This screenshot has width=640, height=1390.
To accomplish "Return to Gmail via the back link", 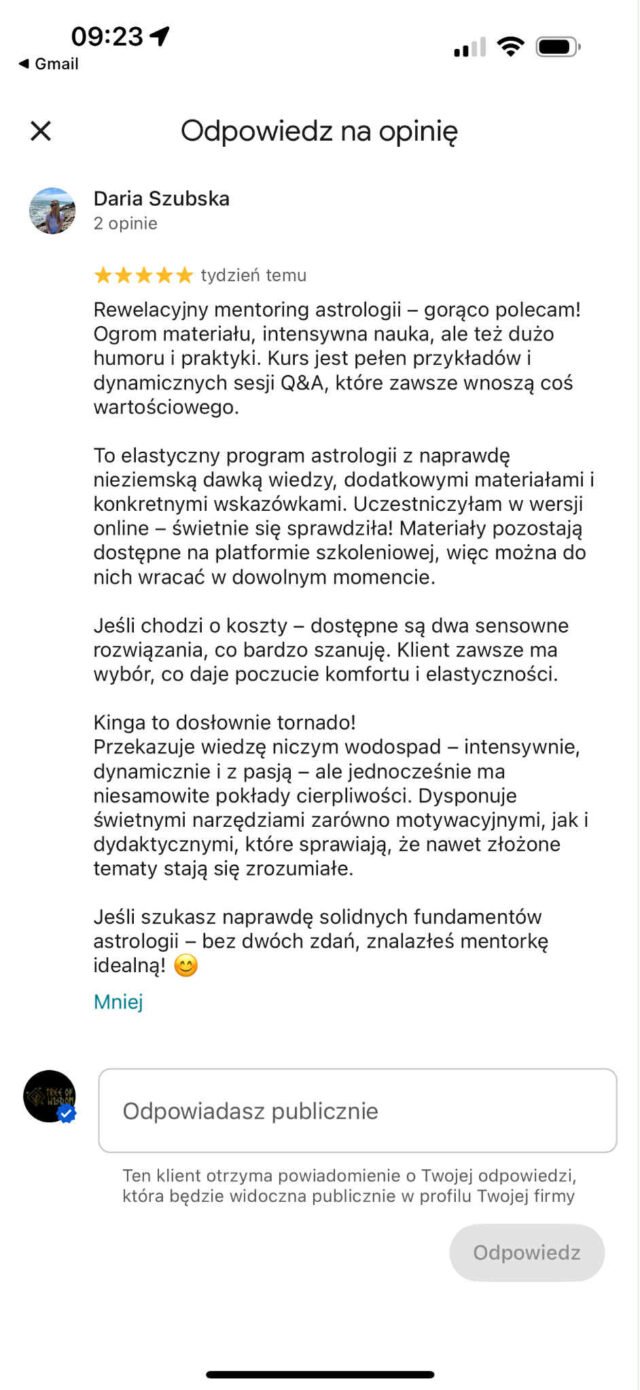I will (x=48, y=64).
